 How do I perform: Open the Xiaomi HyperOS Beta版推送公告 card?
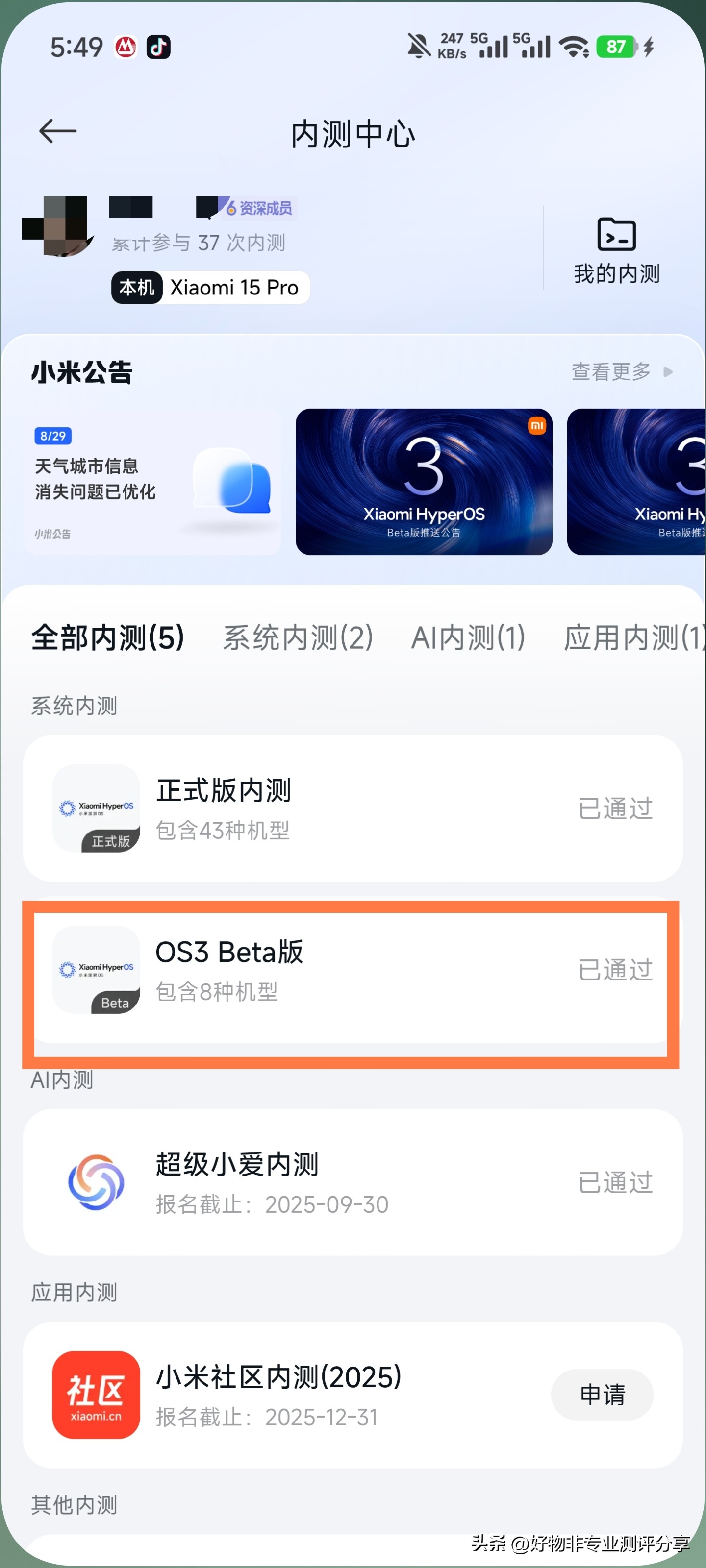pyautogui.click(x=424, y=482)
